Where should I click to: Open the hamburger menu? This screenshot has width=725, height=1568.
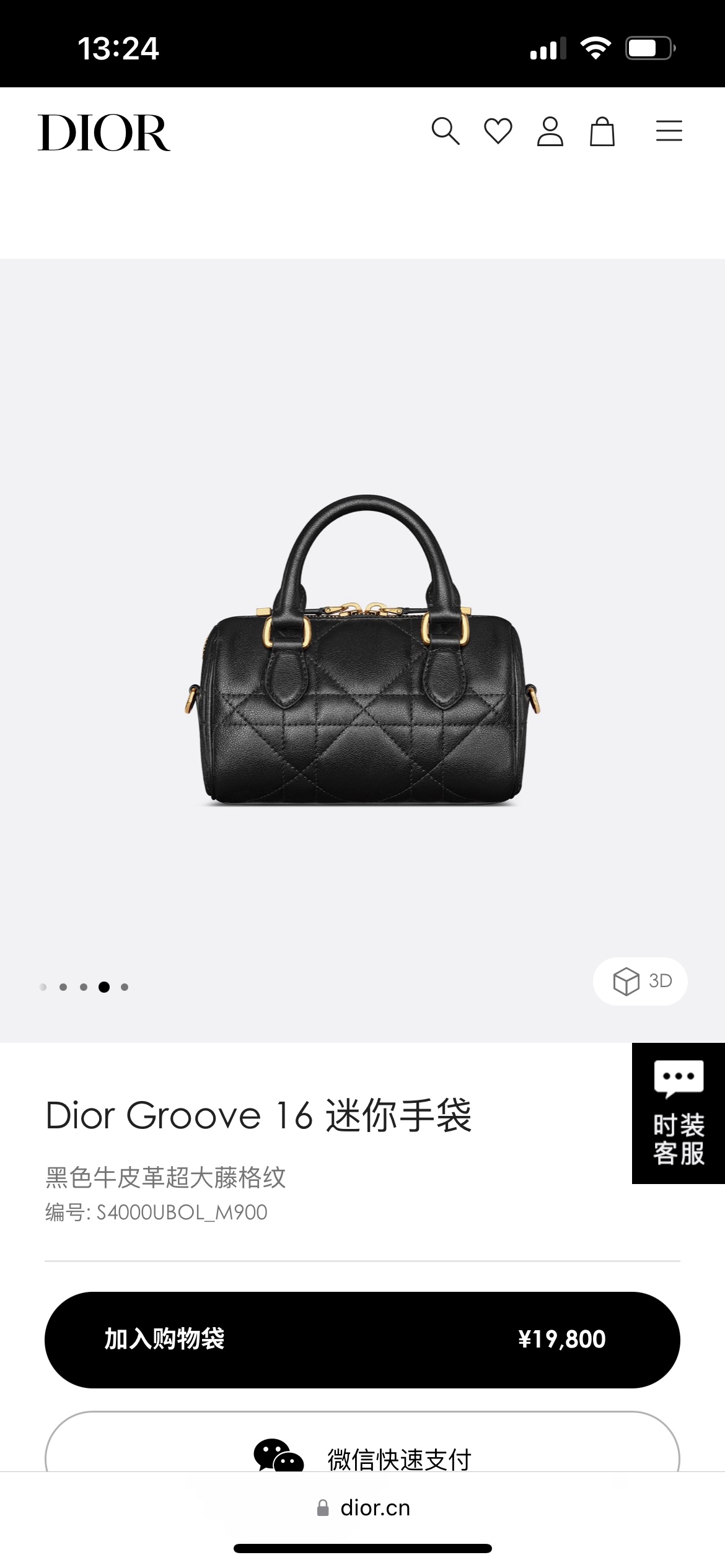669,131
